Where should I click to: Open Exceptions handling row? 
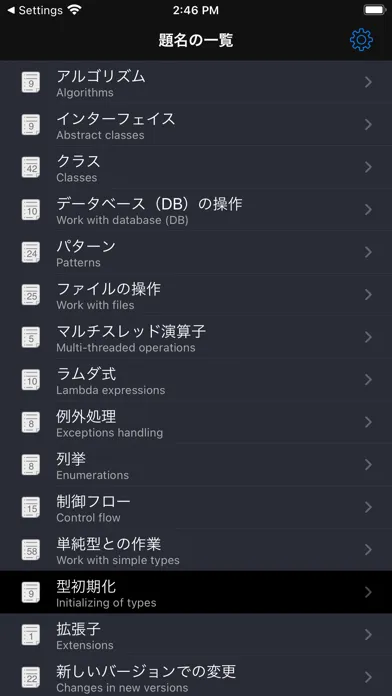click(x=196, y=423)
